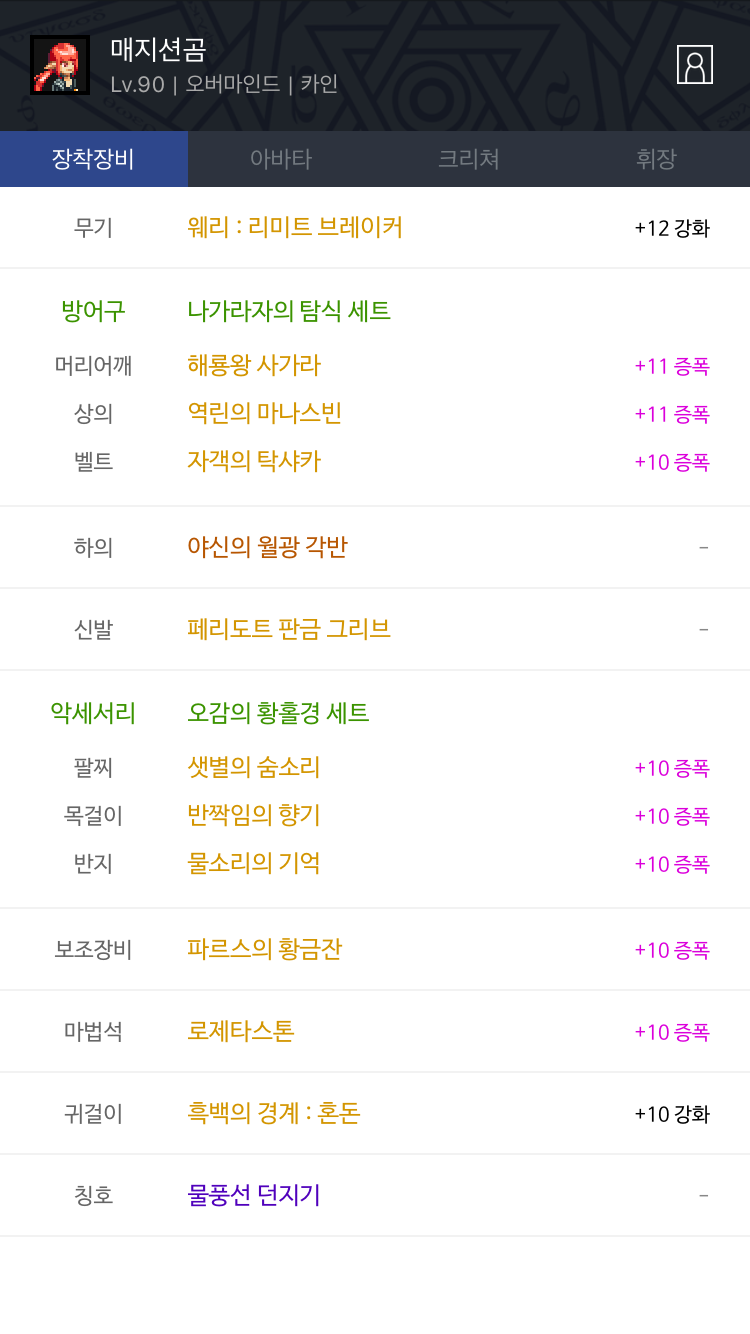Open weapon 웨리 : 리미트 브레이커
This screenshot has height=1334, width=750.
[x=295, y=227]
